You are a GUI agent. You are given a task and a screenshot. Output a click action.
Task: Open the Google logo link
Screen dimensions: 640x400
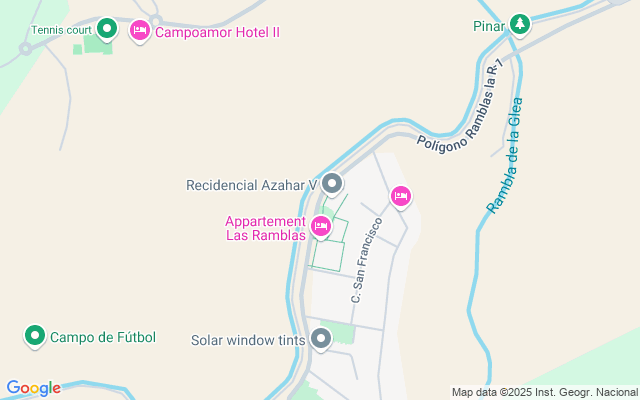coord(33,388)
